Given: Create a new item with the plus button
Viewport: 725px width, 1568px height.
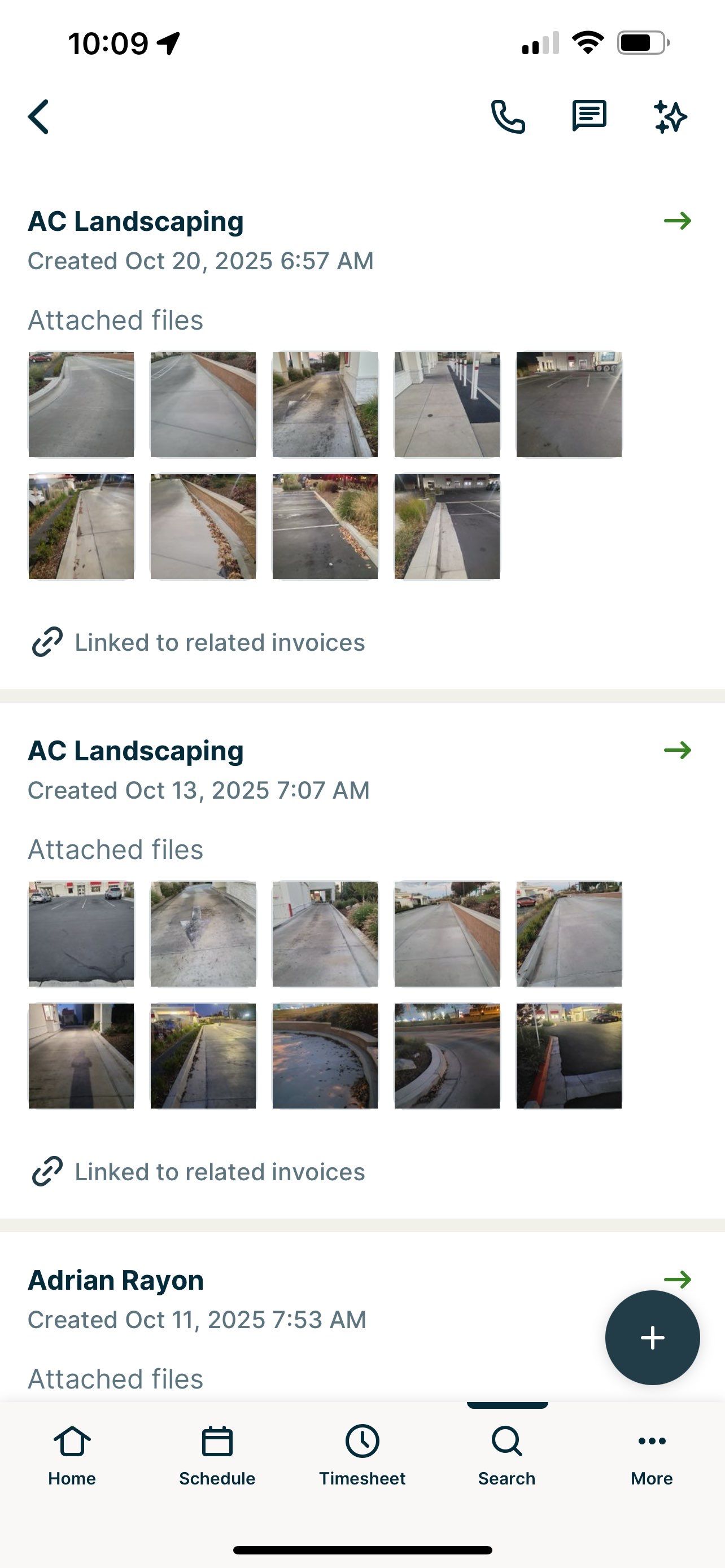Looking at the screenshot, I should click(x=652, y=1338).
